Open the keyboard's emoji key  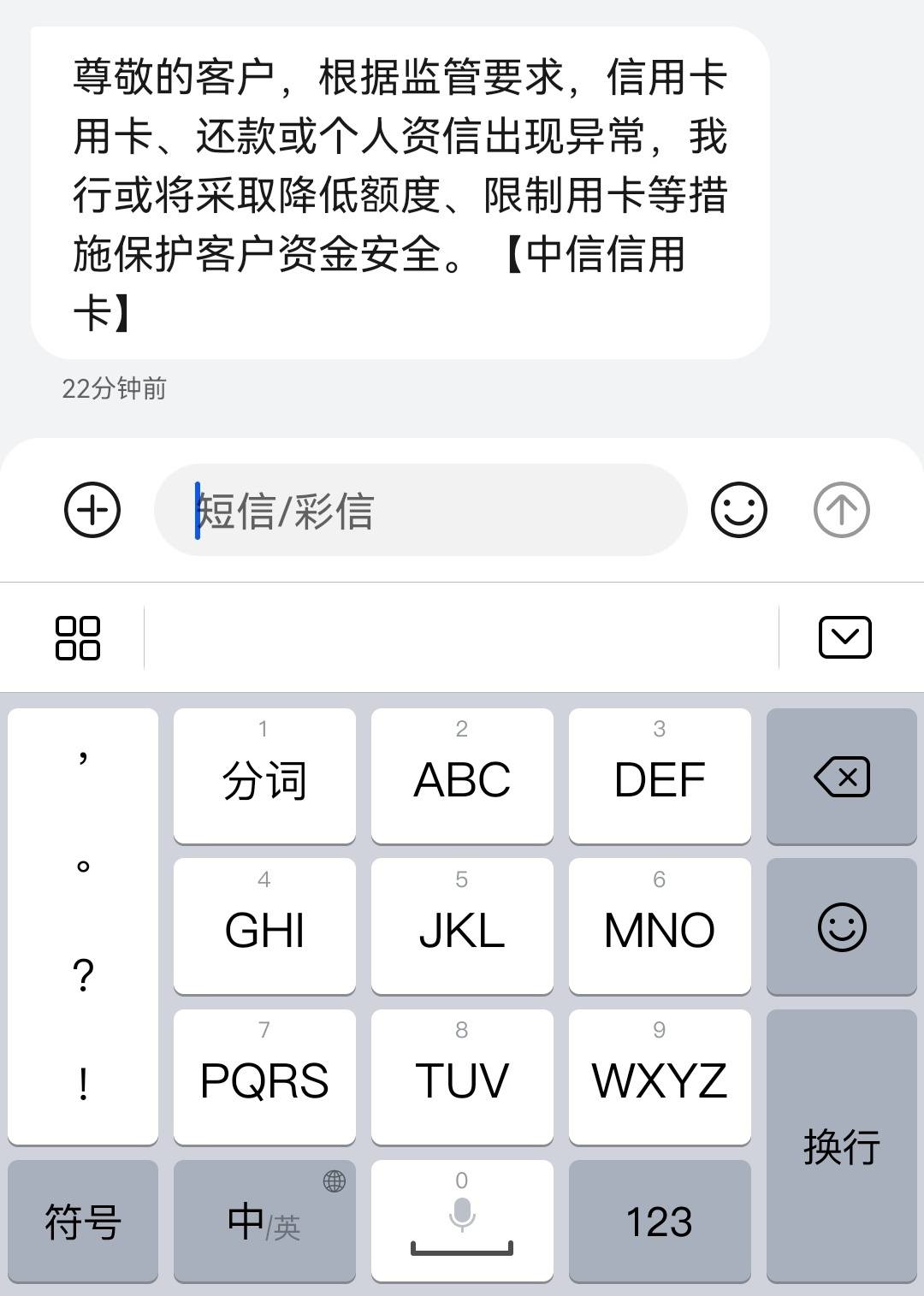click(x=841, y=927)
